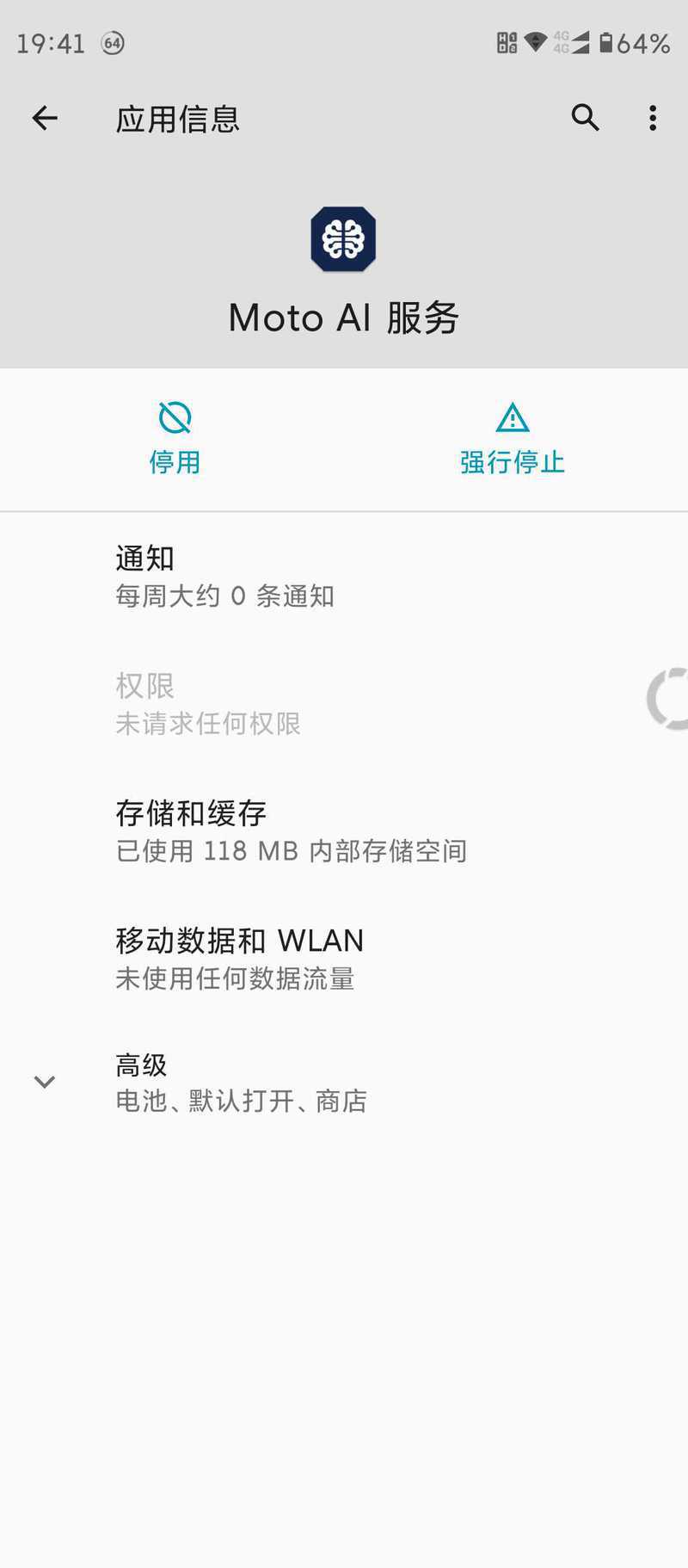Image resolution: width=688 pixels, height=1568 pixels.
Task: Go back from 应用信息
Action: 45,118
